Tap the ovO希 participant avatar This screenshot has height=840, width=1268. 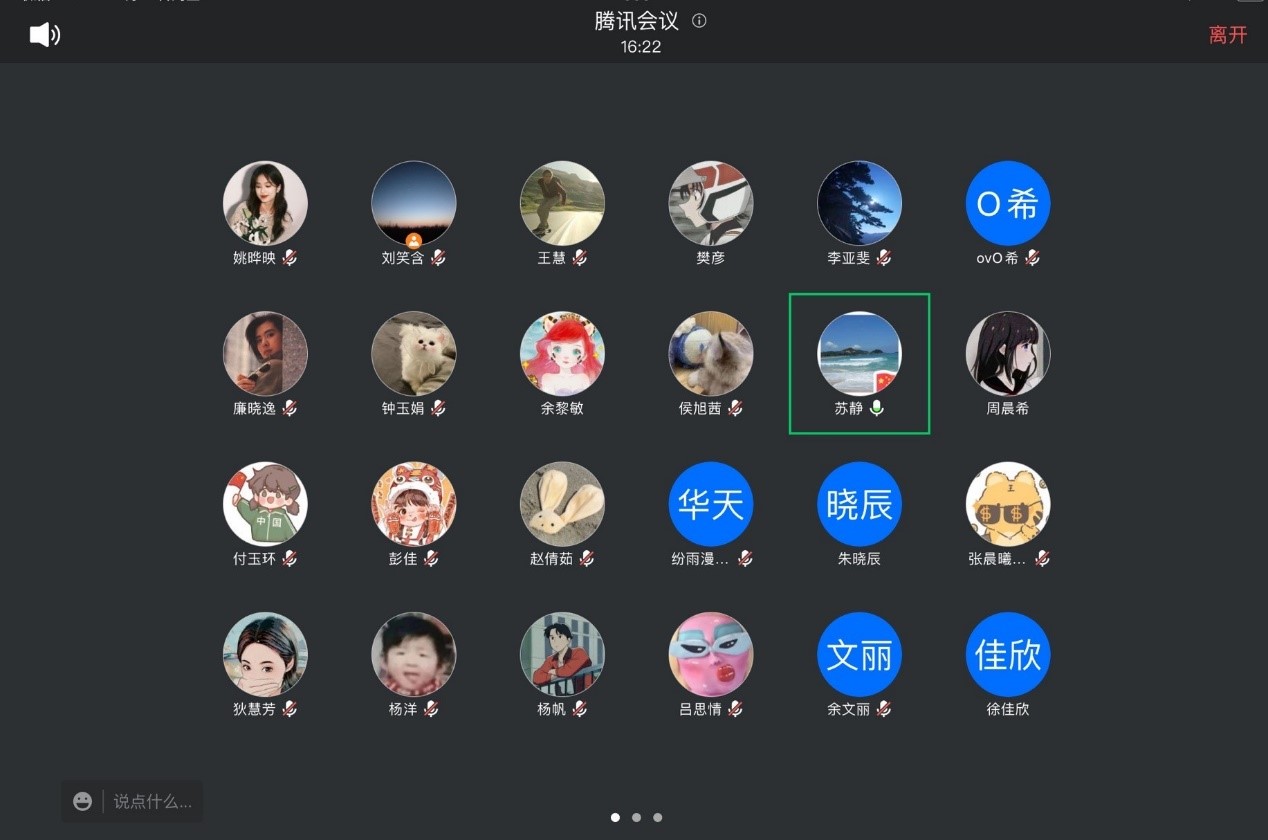click(x=1007, y=204)
